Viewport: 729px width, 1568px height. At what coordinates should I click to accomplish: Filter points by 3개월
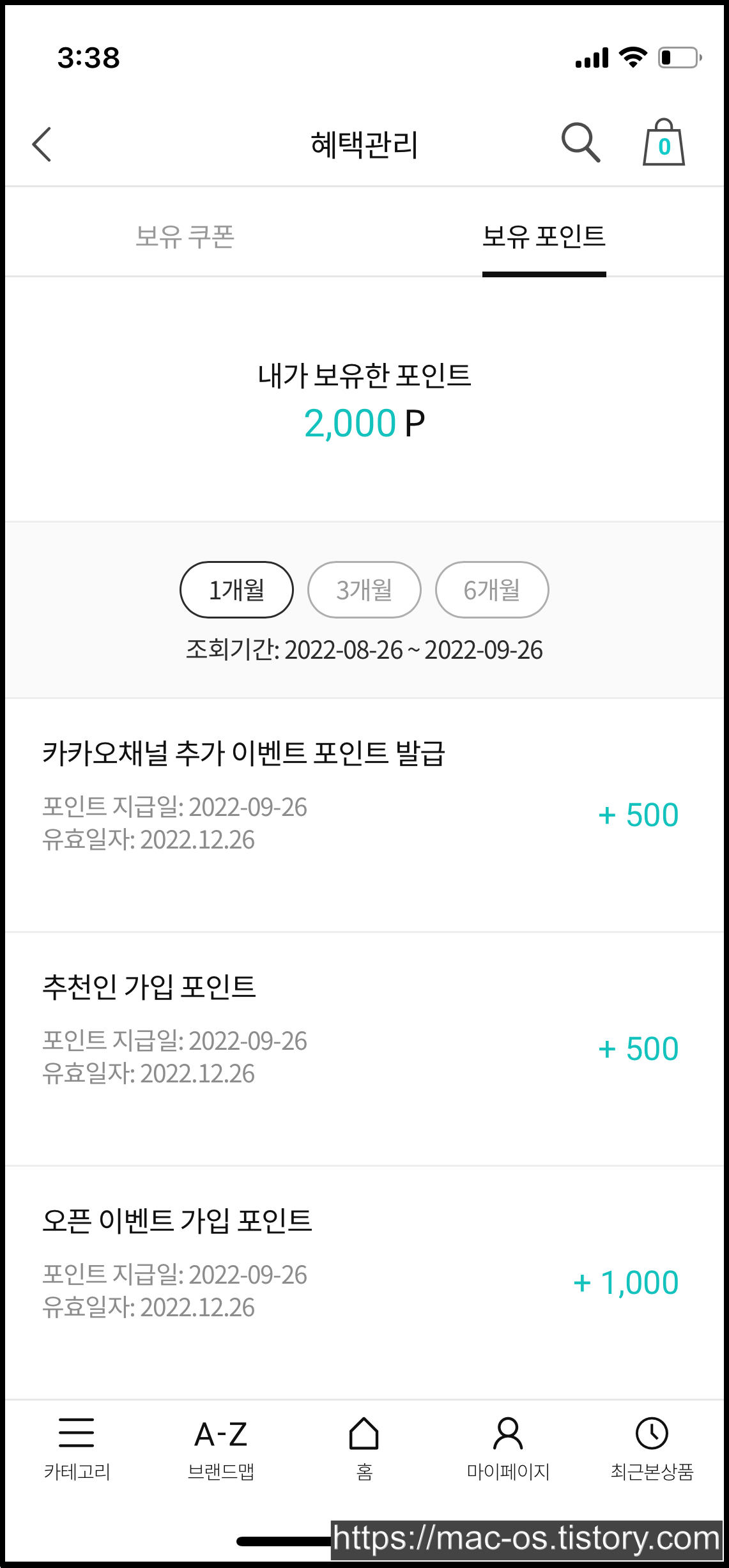(x=364, y=590)
